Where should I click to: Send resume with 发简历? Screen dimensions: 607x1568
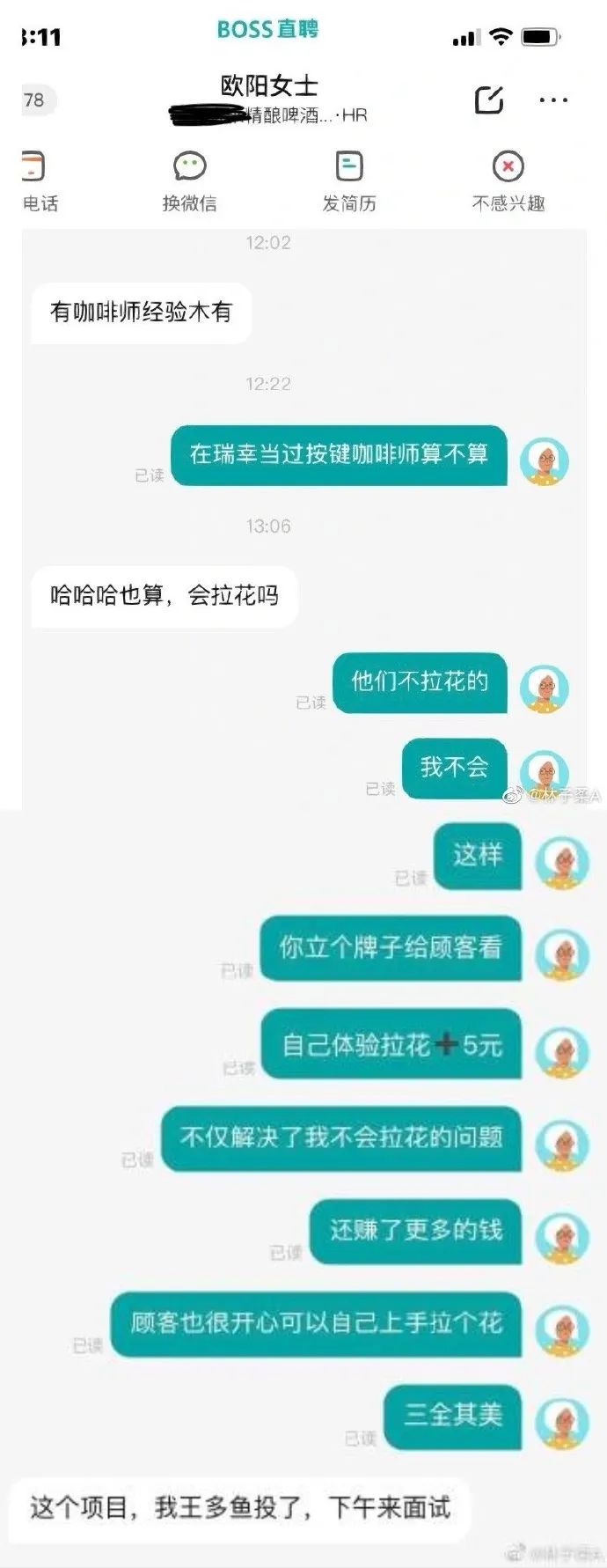coord(349,180)
